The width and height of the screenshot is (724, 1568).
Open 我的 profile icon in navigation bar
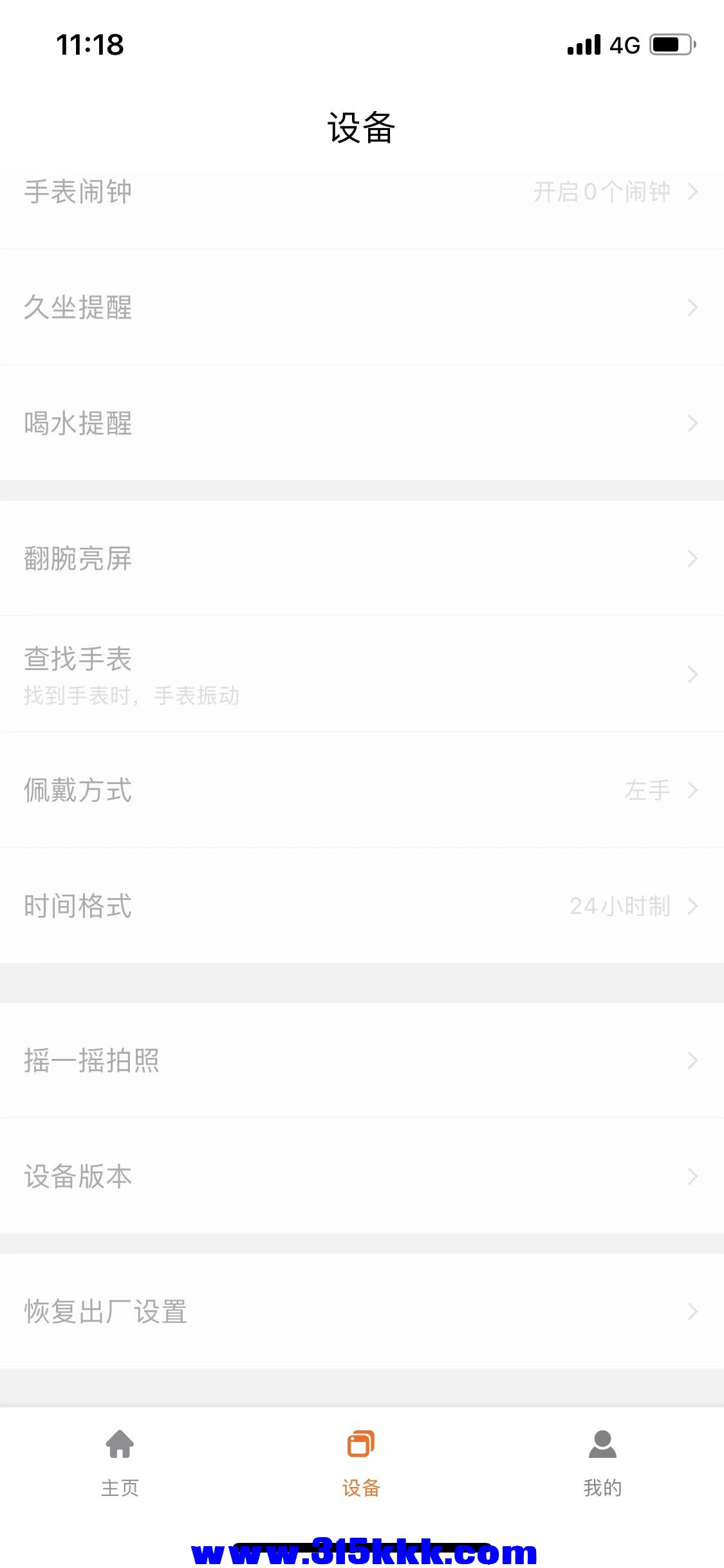pos(602,1444)
